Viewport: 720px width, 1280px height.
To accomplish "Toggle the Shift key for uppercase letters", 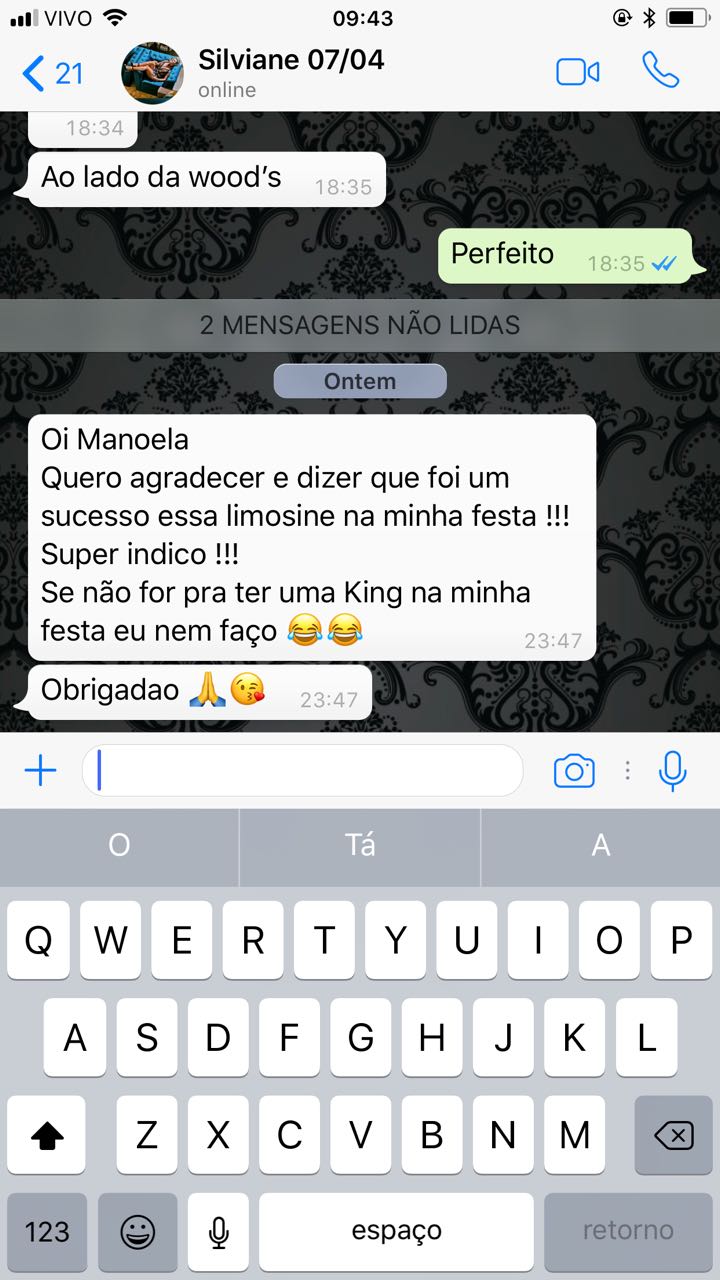I will coord(46,1135).
